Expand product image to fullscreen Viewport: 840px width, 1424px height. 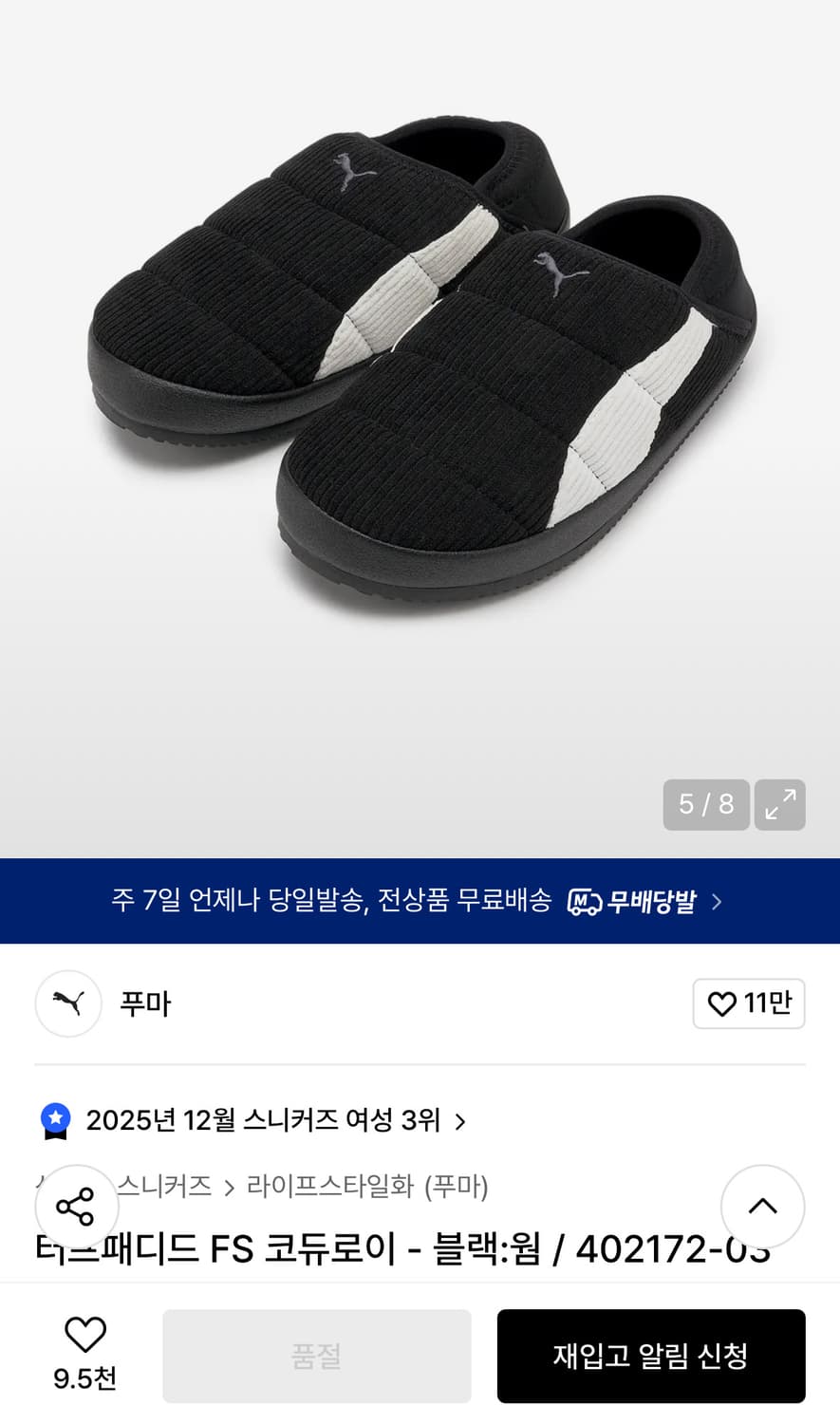pos(778,804)
